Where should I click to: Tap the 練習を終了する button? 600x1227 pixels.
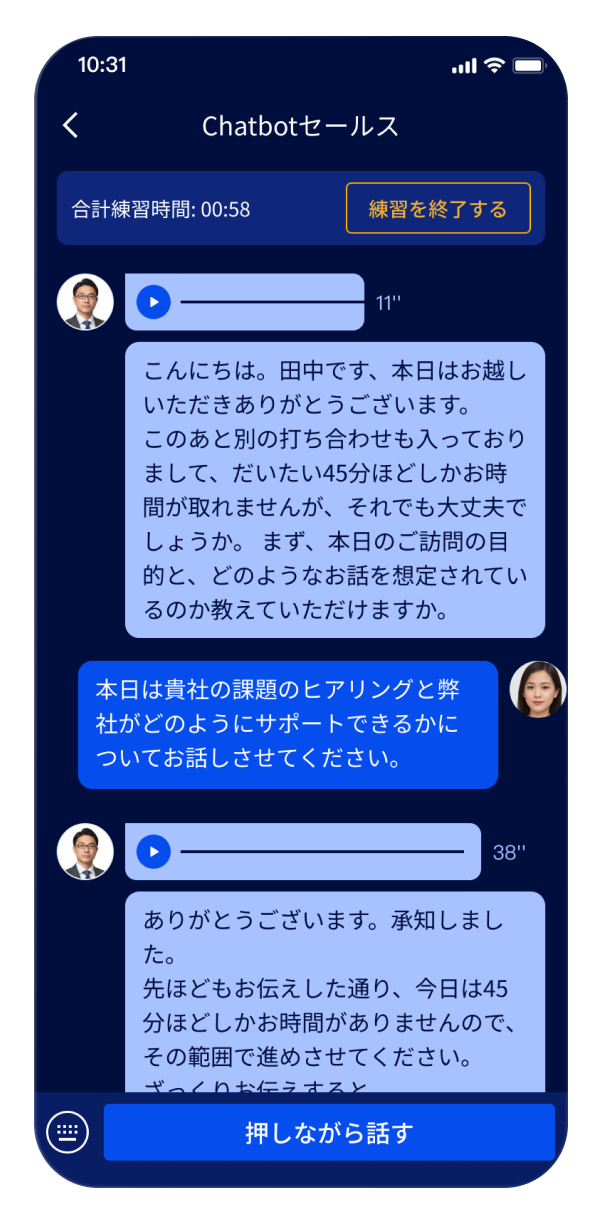[438, 209]
